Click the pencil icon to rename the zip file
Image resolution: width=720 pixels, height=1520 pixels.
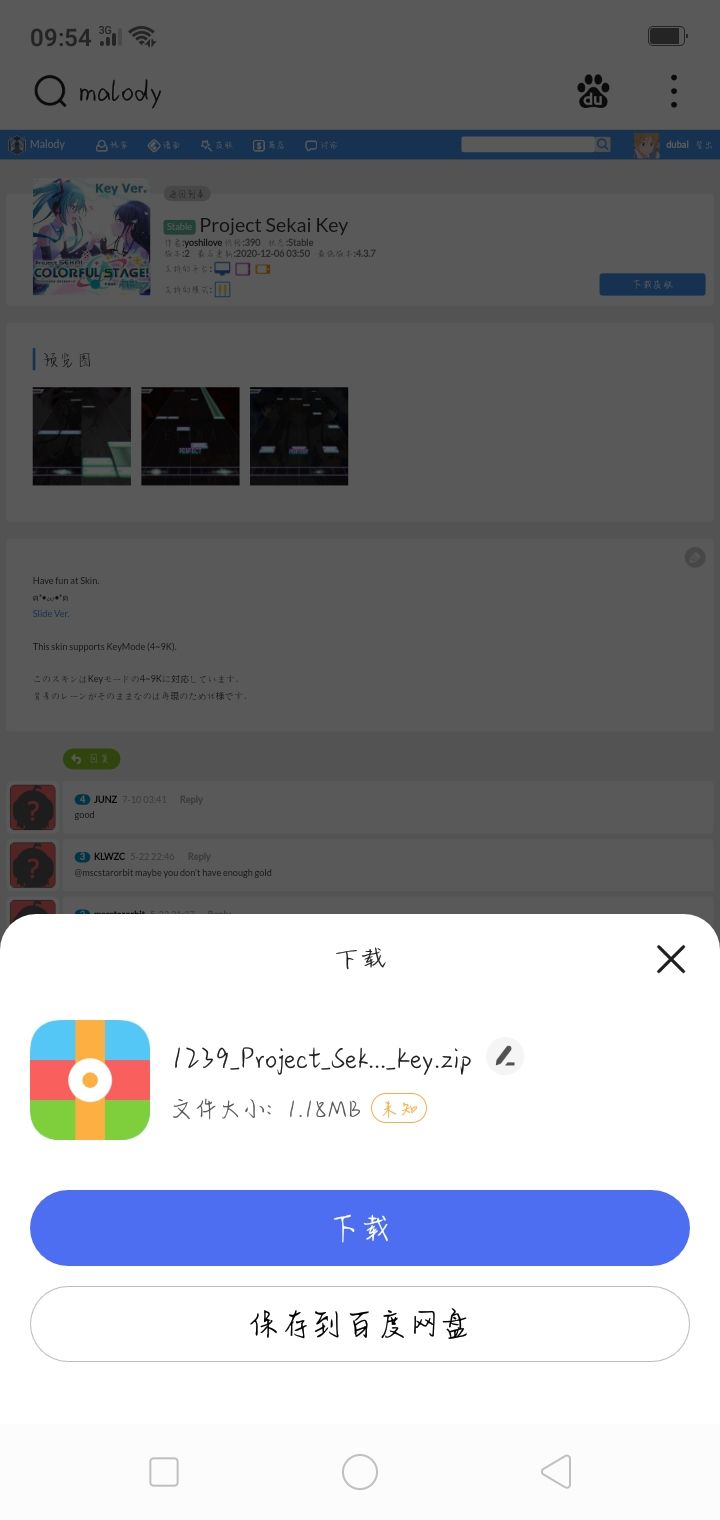(505, 1056)
